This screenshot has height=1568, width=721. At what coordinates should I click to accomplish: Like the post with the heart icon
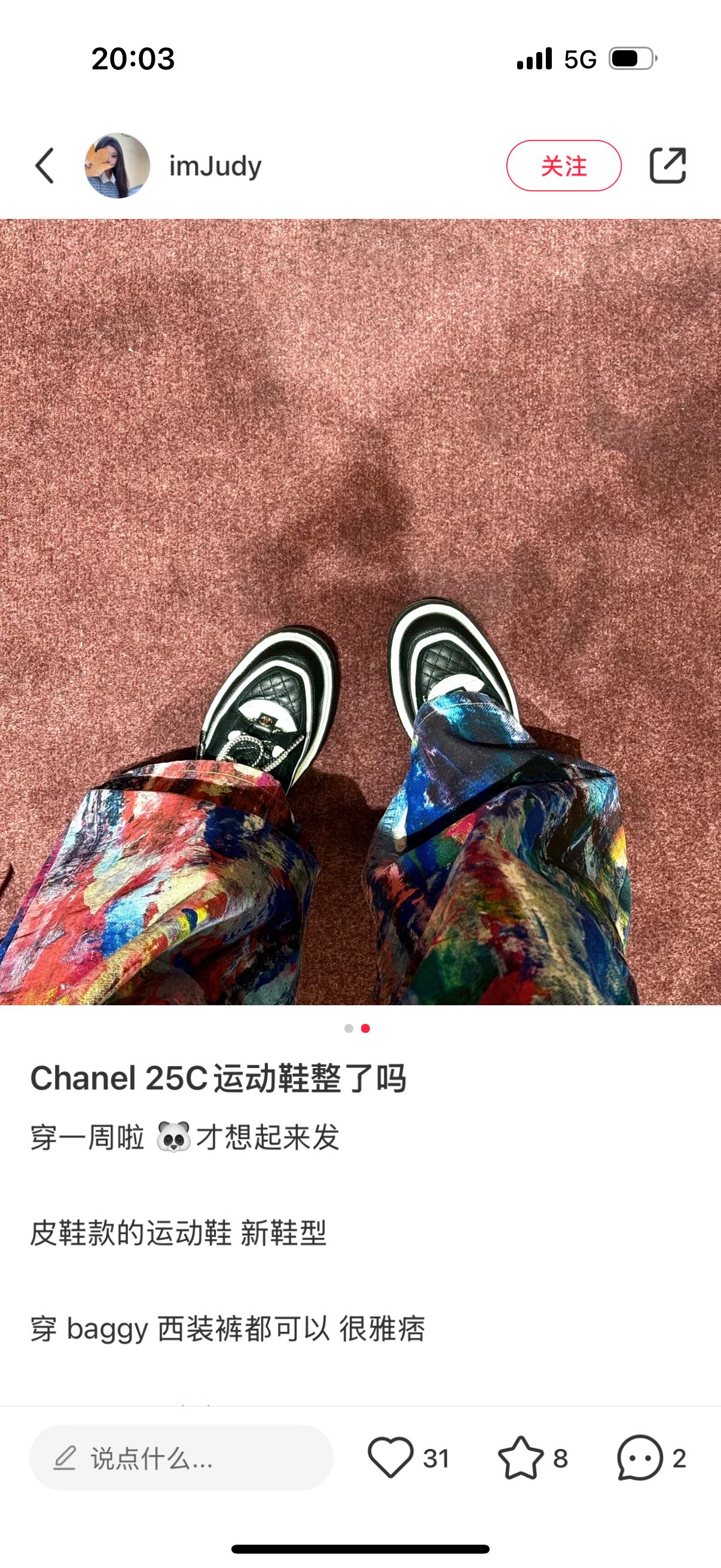390,1458
